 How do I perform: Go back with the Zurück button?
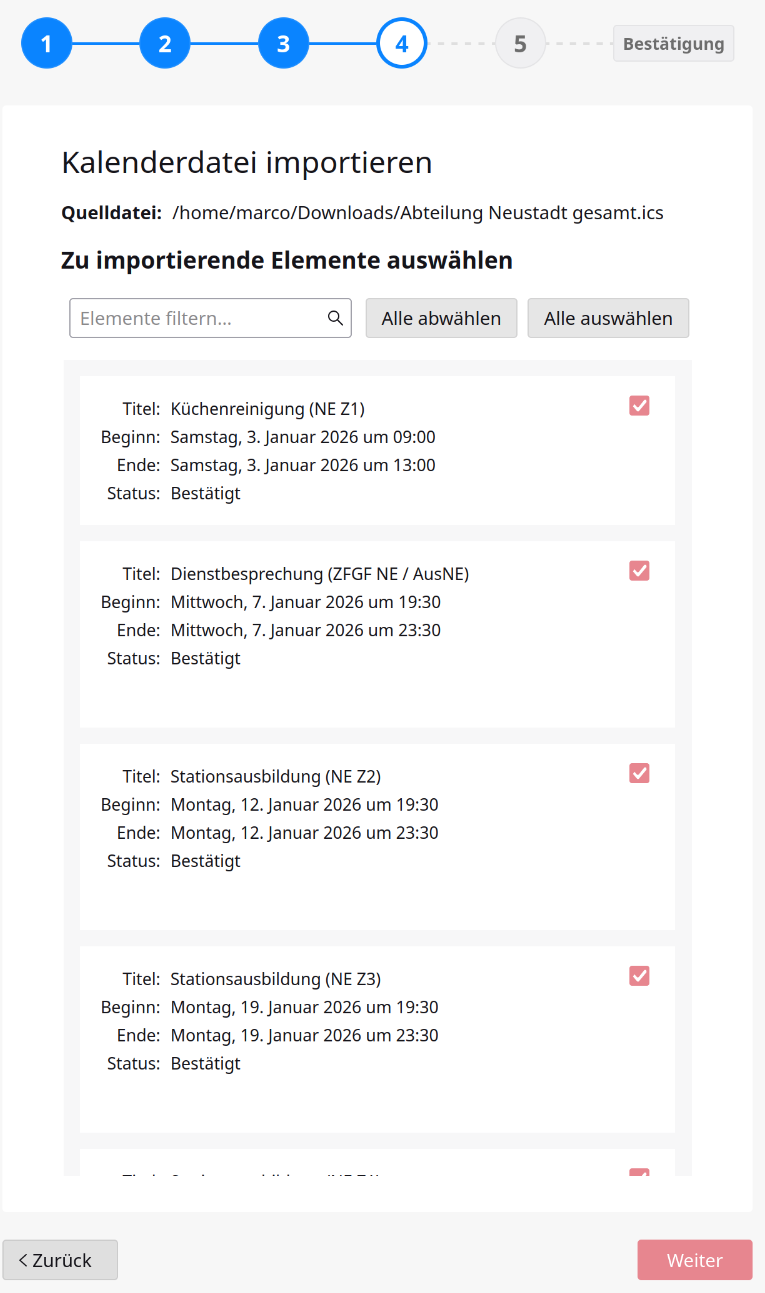point(60,1260)
